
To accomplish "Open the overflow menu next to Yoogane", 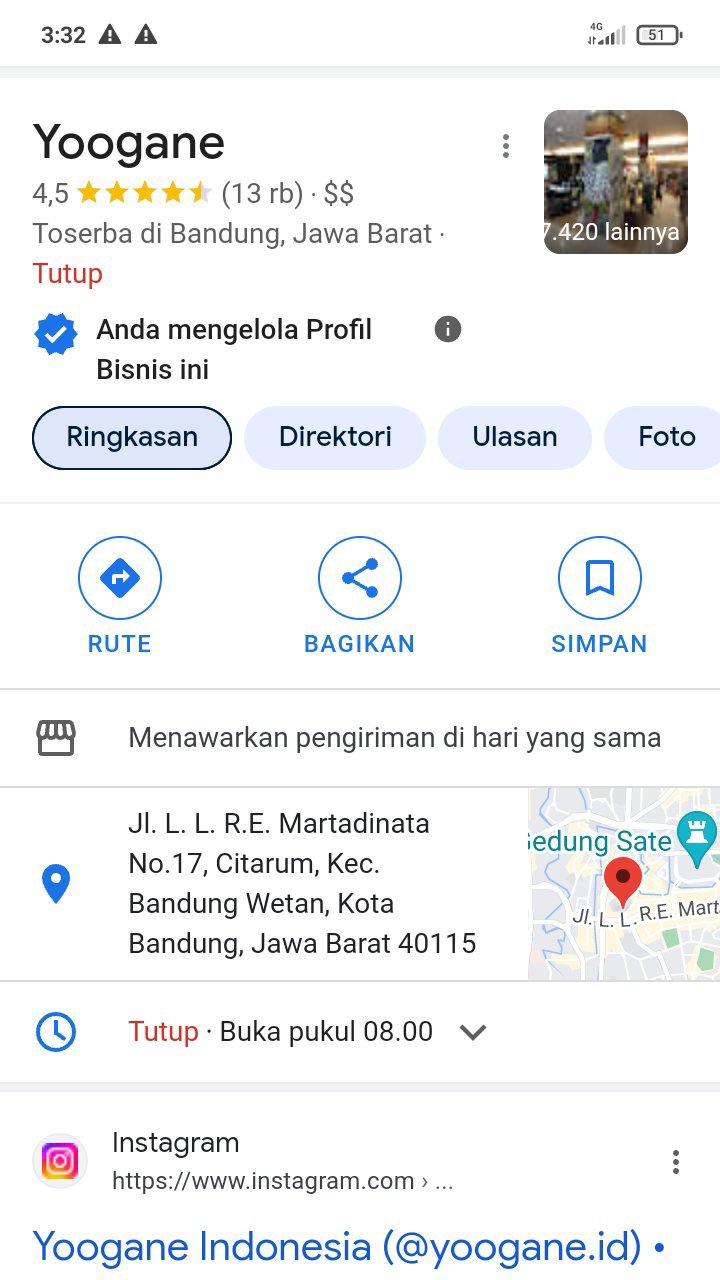I will coord(506,146).
